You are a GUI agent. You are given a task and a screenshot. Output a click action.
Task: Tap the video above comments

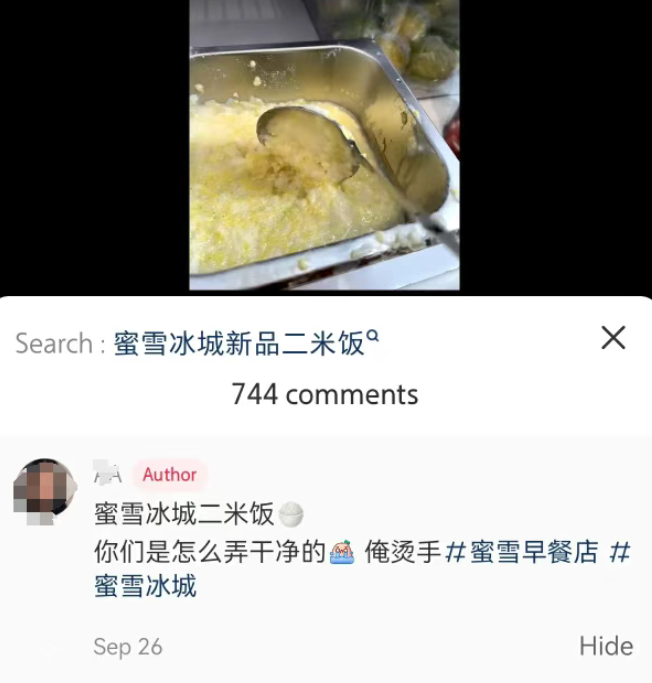tap(324, 145)
